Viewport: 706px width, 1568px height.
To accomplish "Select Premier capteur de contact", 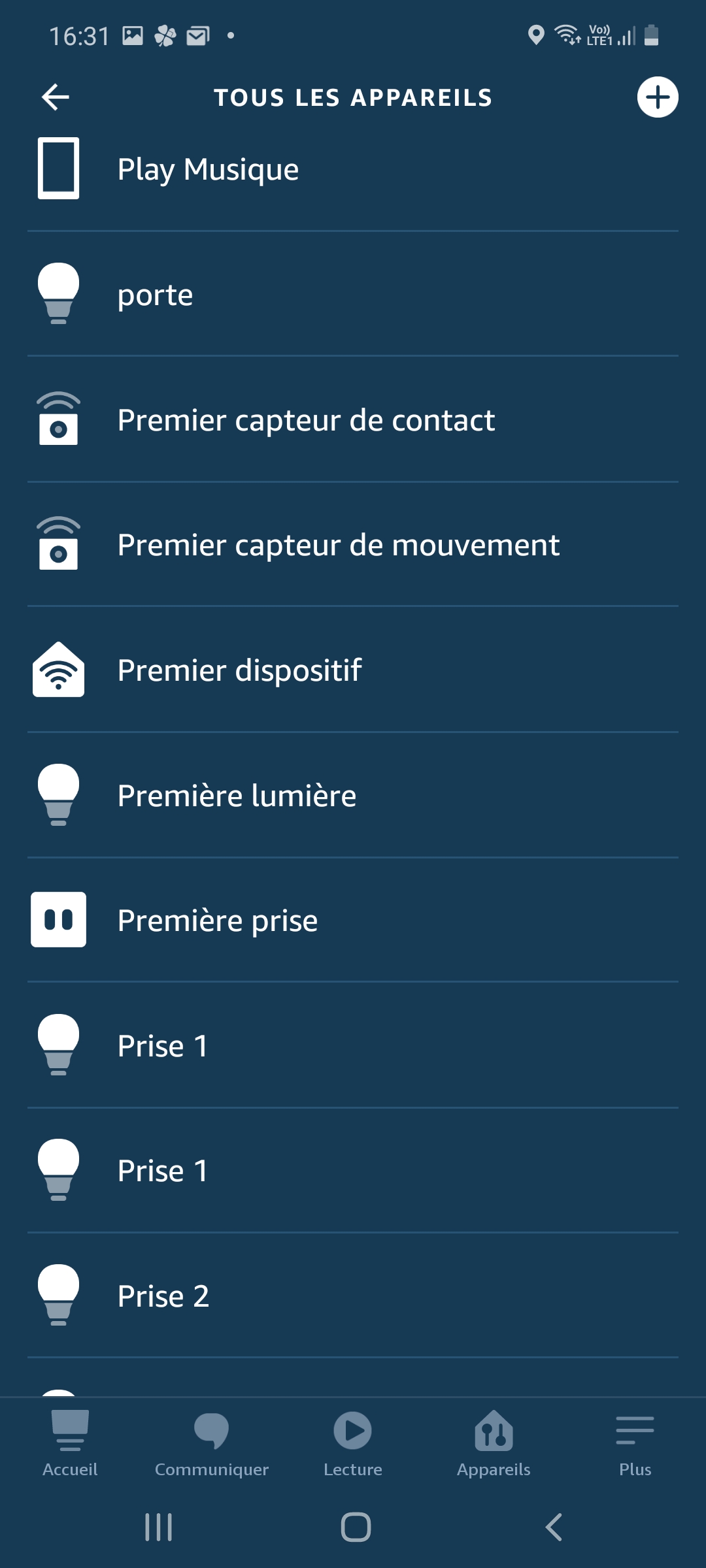I will pyautogui.click(x=353, y=419).
